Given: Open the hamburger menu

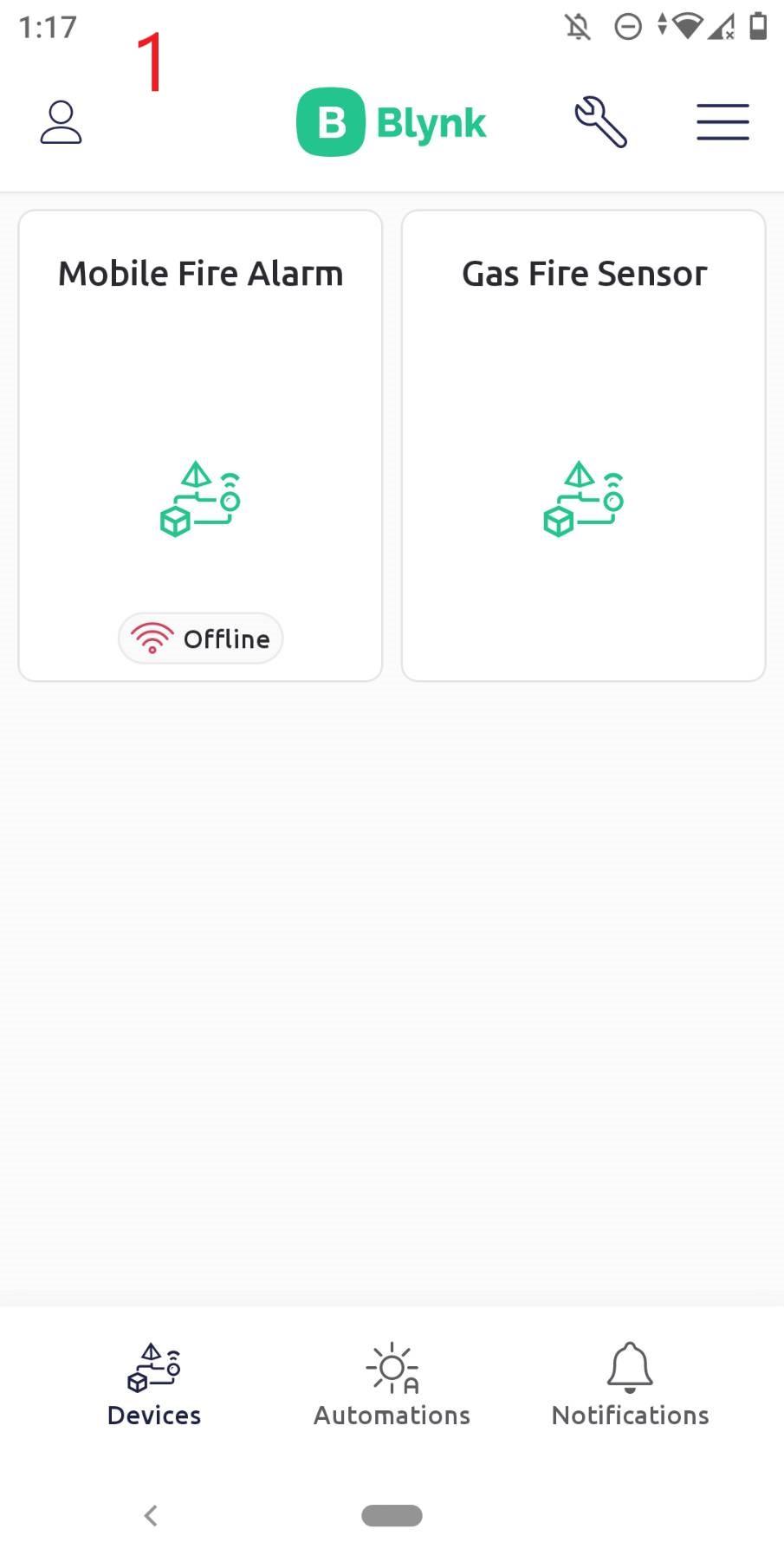Looking at the screenshot, I should [x=722, y=122].
